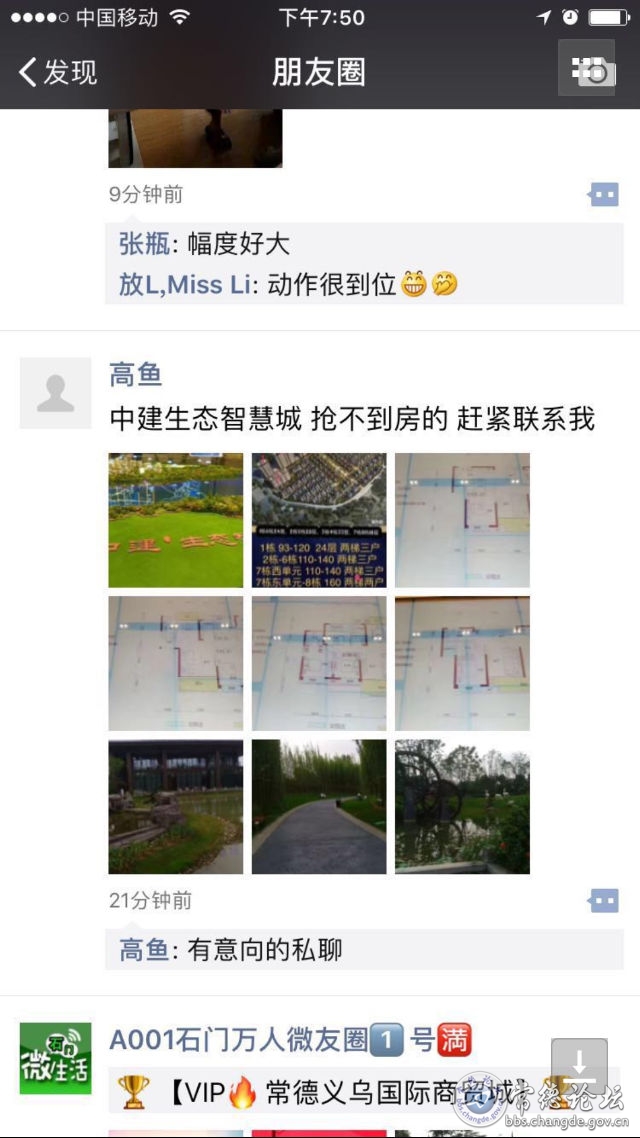Open 高鱼's name in the comment 有意向的私聊

(x=144, y=949)
